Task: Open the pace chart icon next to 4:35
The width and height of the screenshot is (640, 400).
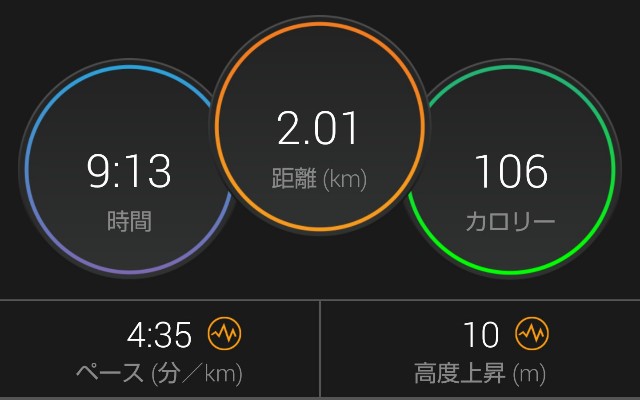Action: click(x=225, y=333)
